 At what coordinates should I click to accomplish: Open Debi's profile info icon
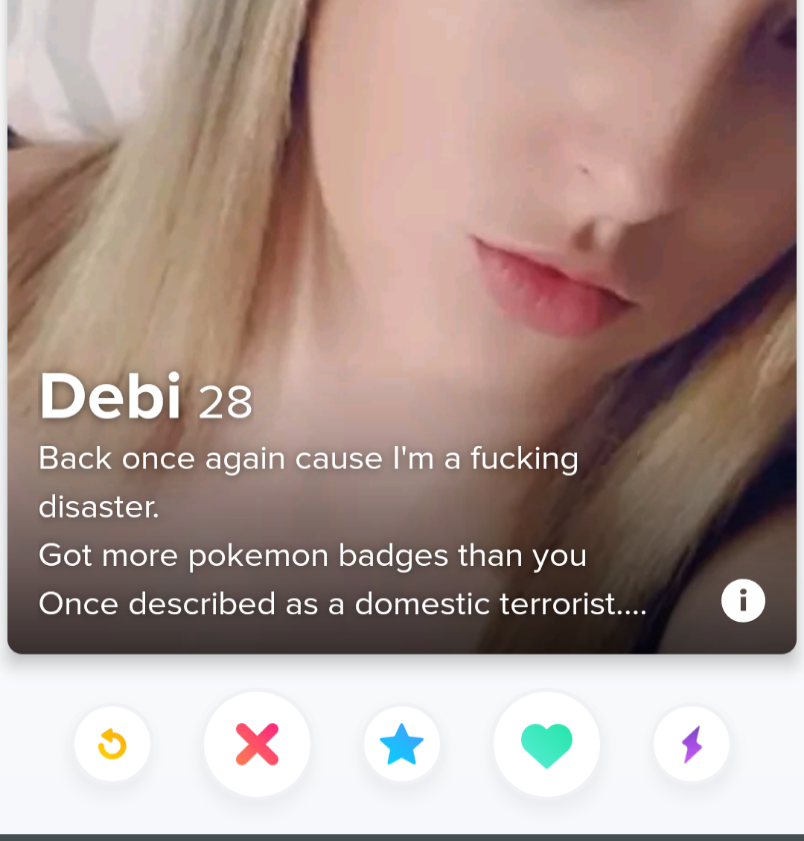point(743,600)
